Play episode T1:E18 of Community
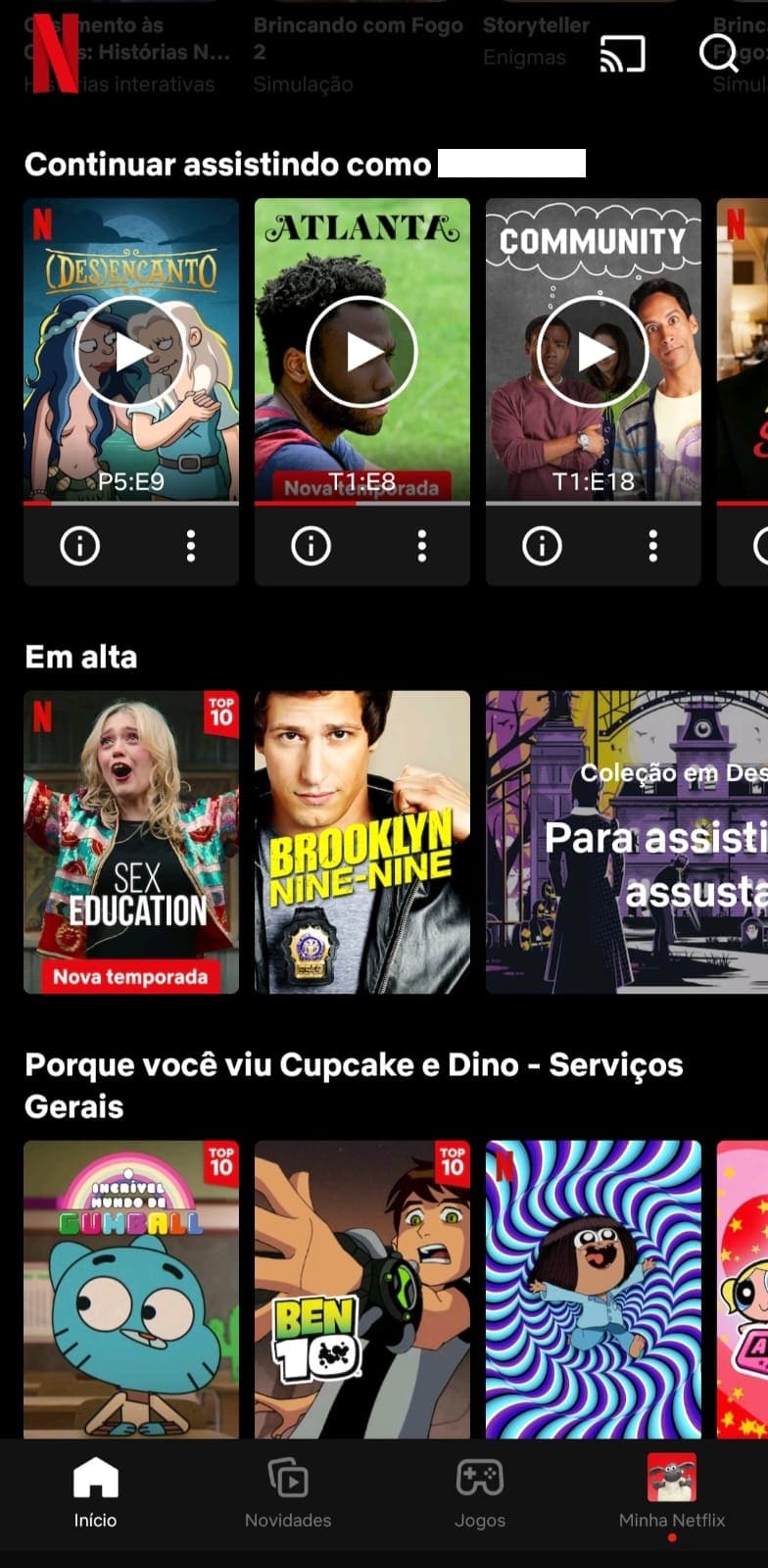Viewport: 768px width, 1568px height. pos(593,351)
